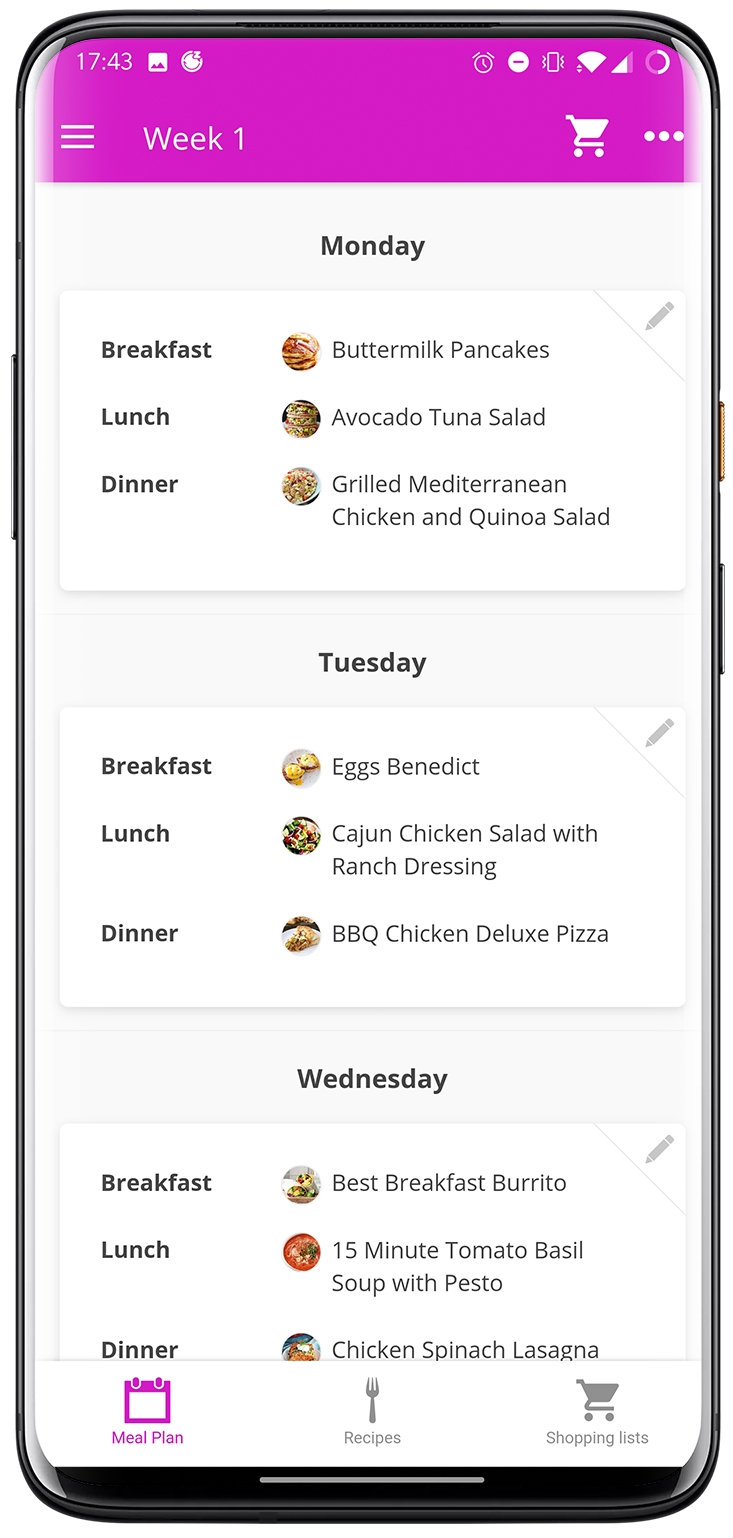
Task: Open the hamburger navigation menu
Action: tap(78, 138)
